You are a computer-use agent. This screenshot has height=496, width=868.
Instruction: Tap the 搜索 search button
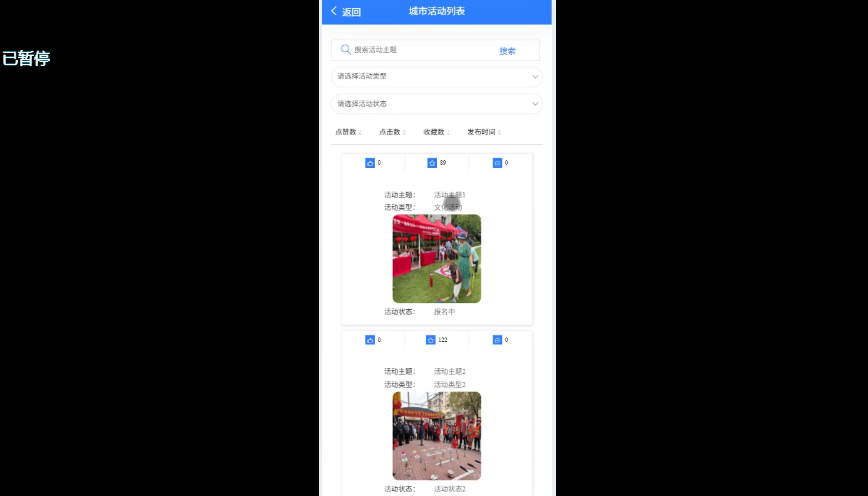508,50
